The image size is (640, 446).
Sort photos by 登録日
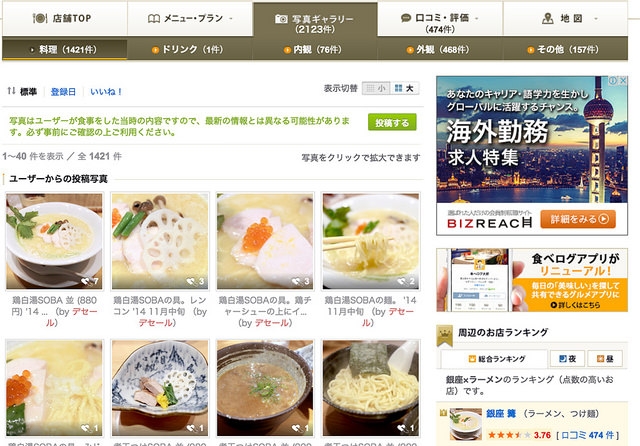coord(63,92)
